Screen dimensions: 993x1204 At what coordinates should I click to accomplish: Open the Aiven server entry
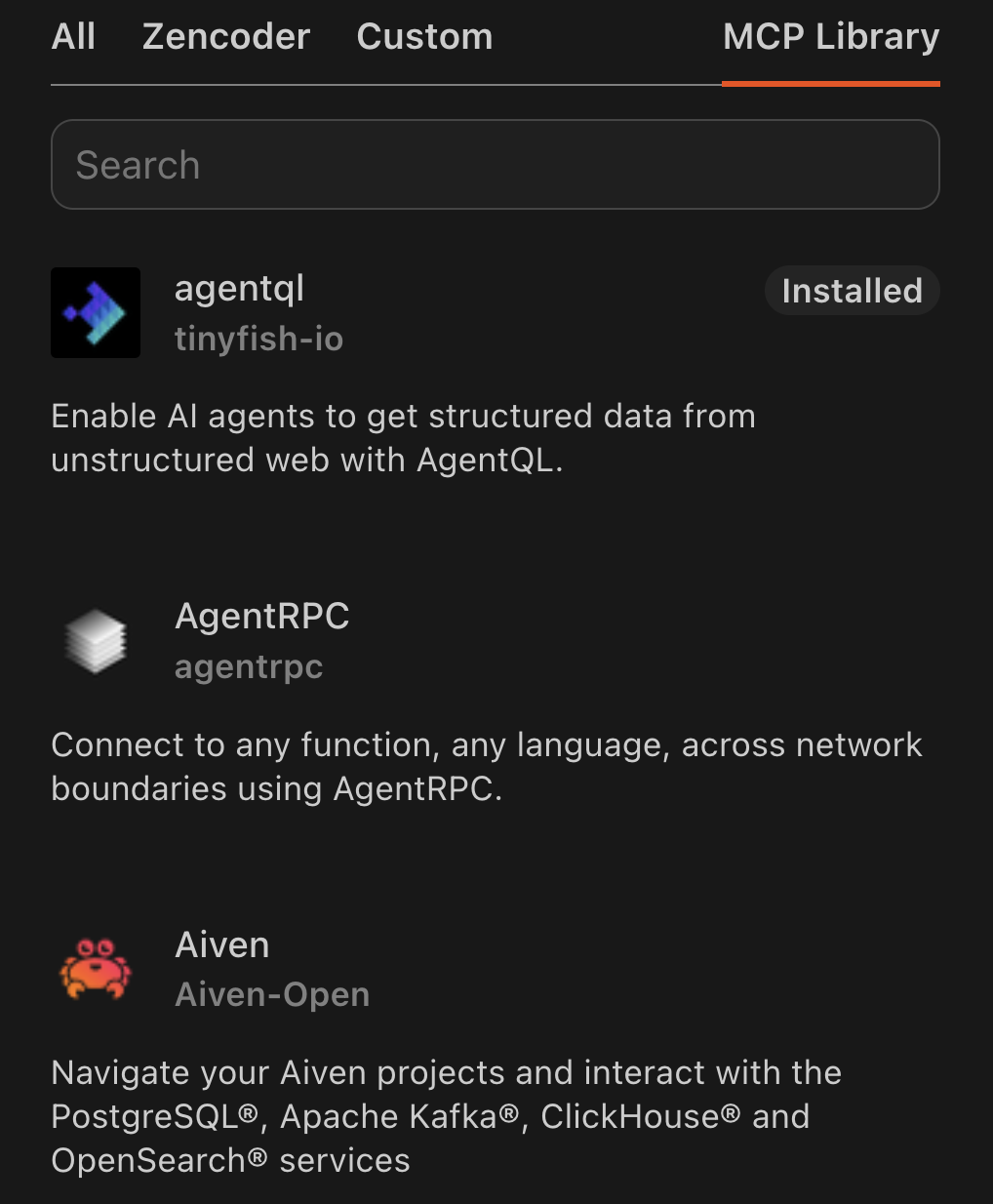coord(222,945)
